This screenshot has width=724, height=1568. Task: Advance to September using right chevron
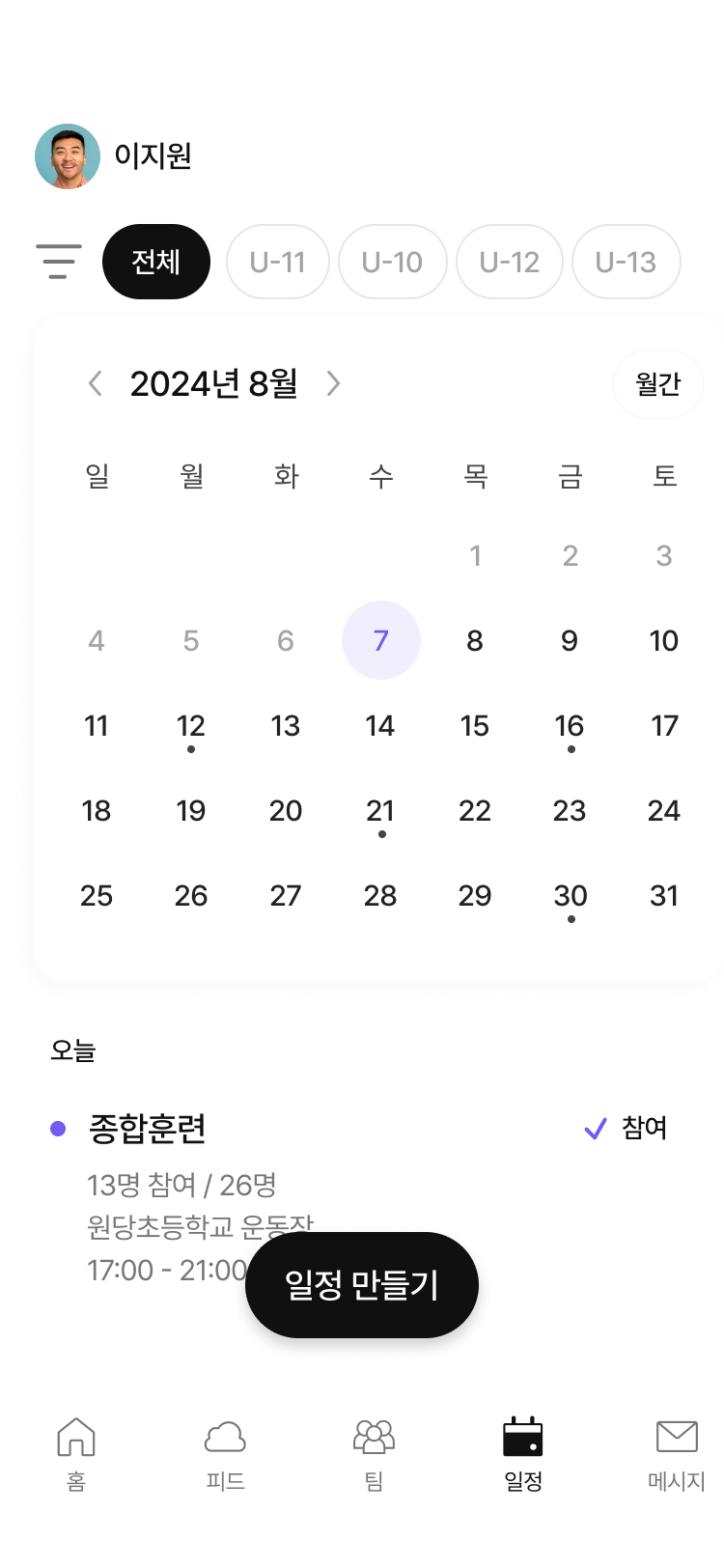click(333, 383)
